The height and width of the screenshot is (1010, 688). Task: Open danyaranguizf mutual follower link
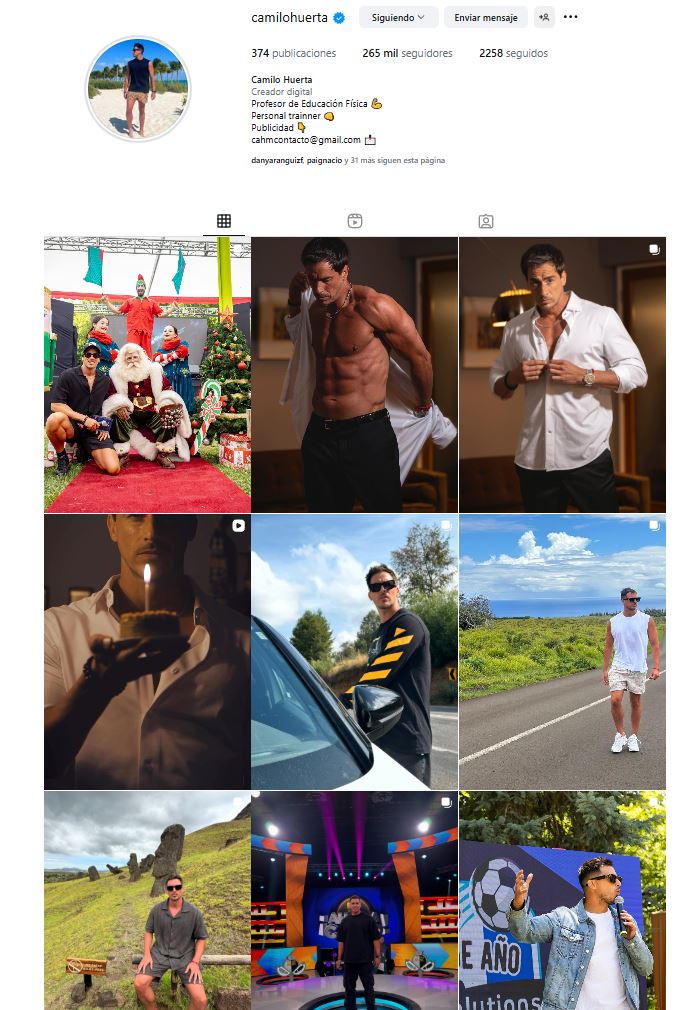(276, 160)
